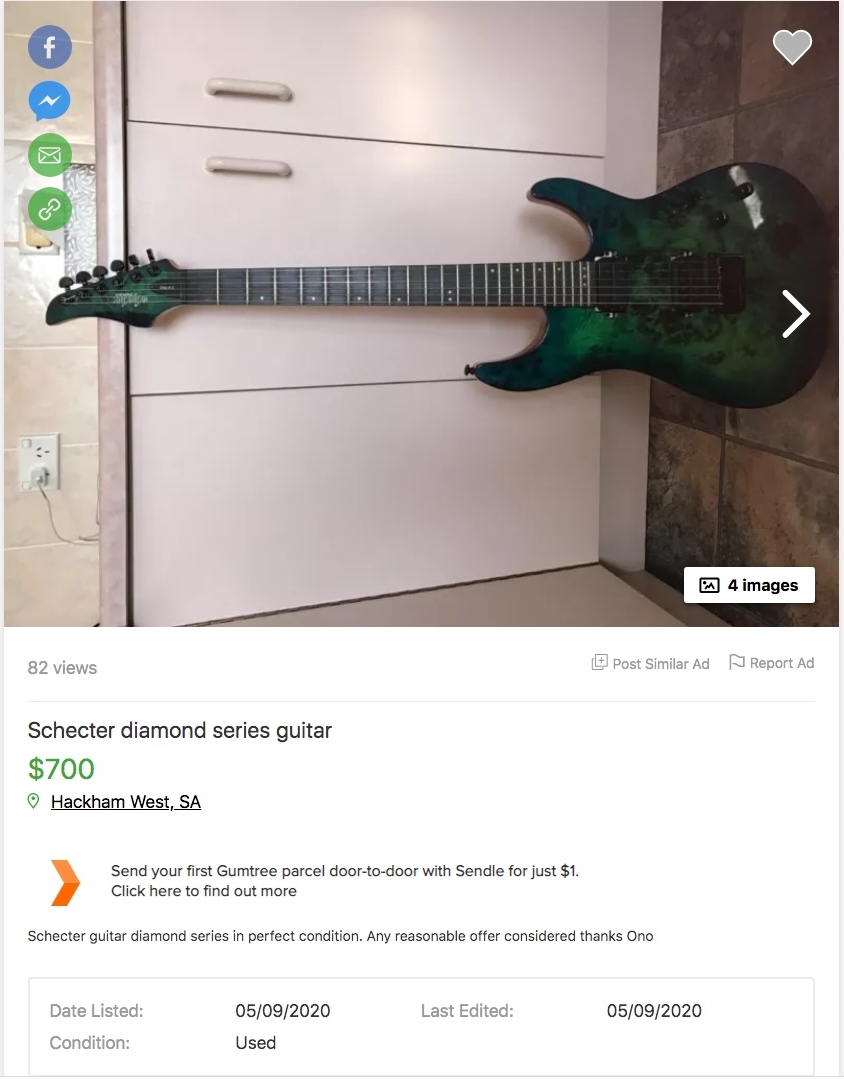The width and height of the screenshot is (844, 1079).
Task: Save ad with the heart icon
Action: point(792,47)
